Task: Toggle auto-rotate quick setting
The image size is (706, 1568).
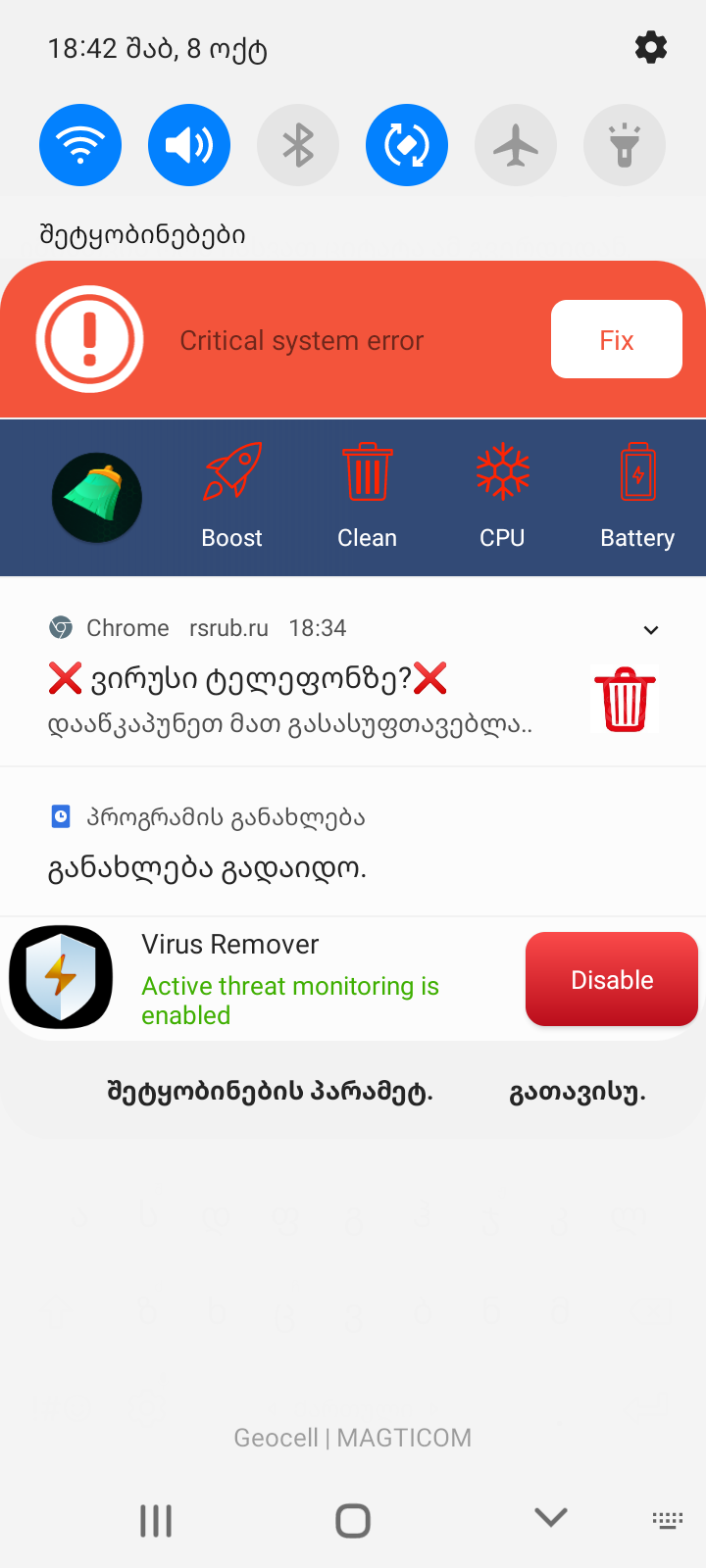Action: pos(407,145)
